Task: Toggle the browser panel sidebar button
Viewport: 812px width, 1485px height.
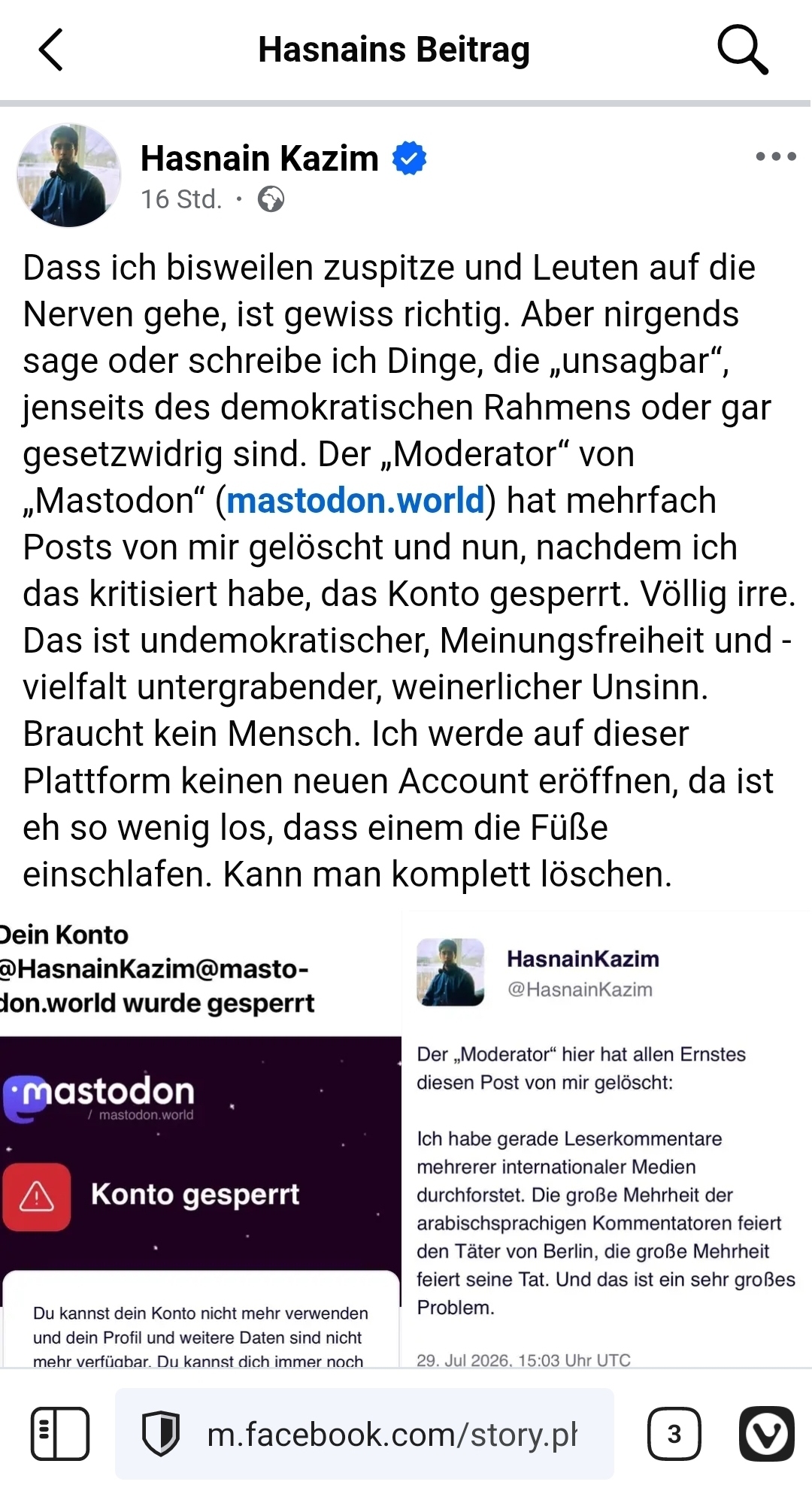Action: point(60,1434)
